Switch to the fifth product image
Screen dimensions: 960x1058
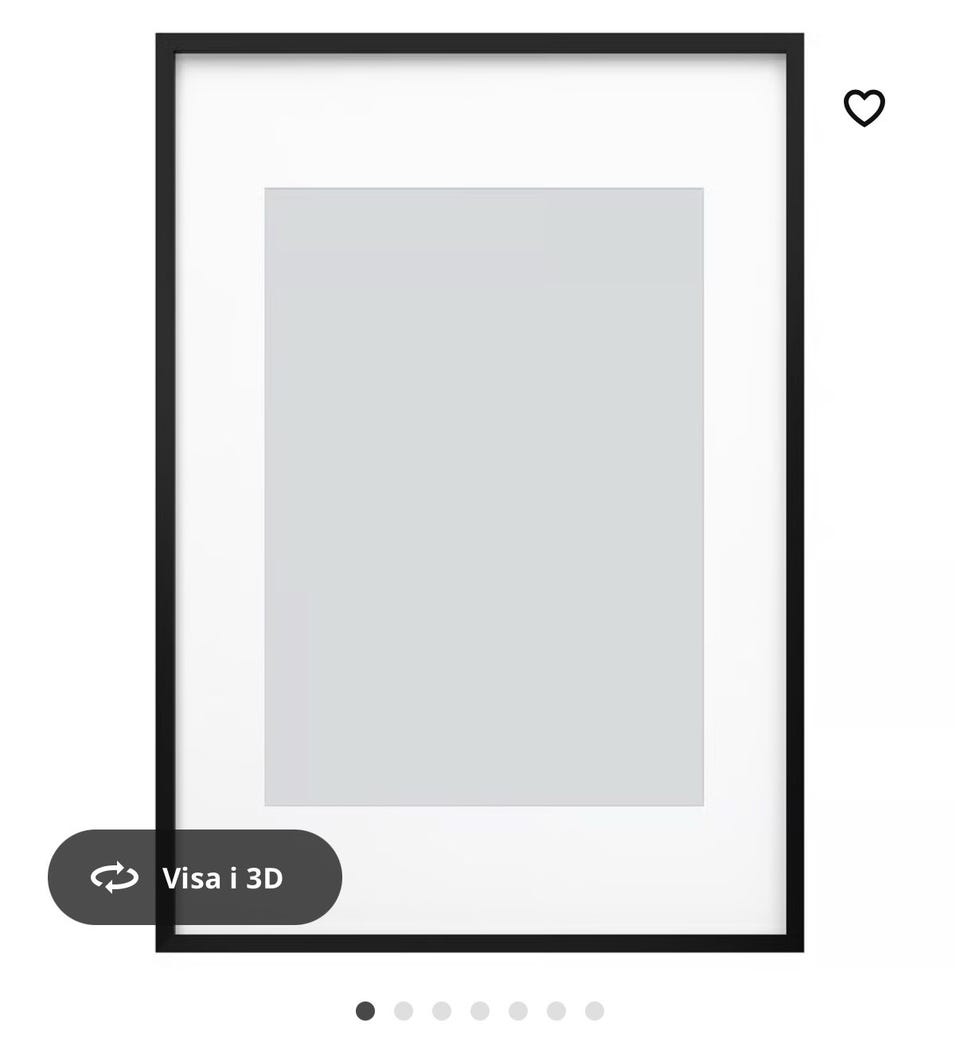(x=518, y=1011)
